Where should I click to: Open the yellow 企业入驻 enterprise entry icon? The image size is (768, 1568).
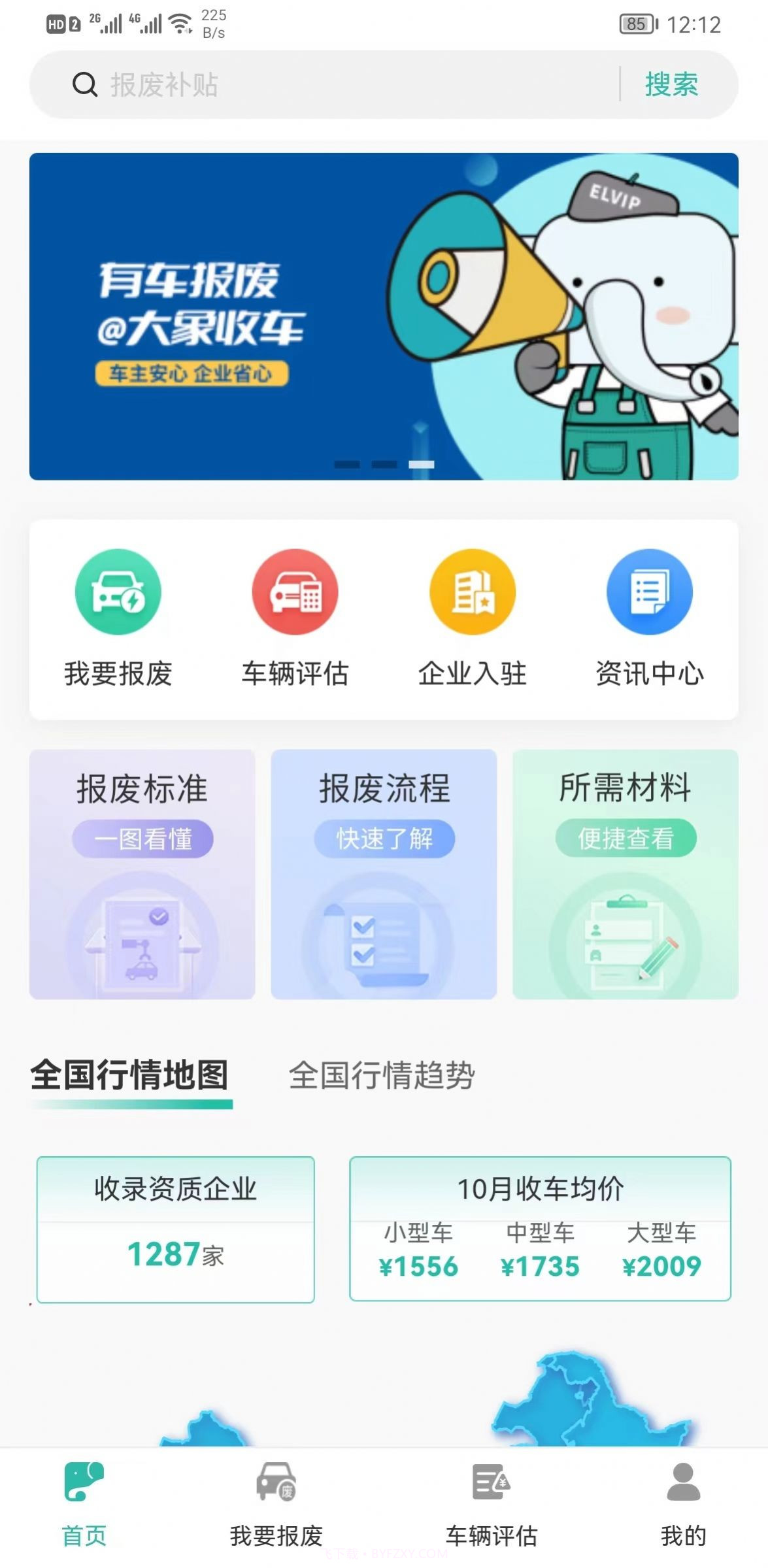[x=473, y=592]
